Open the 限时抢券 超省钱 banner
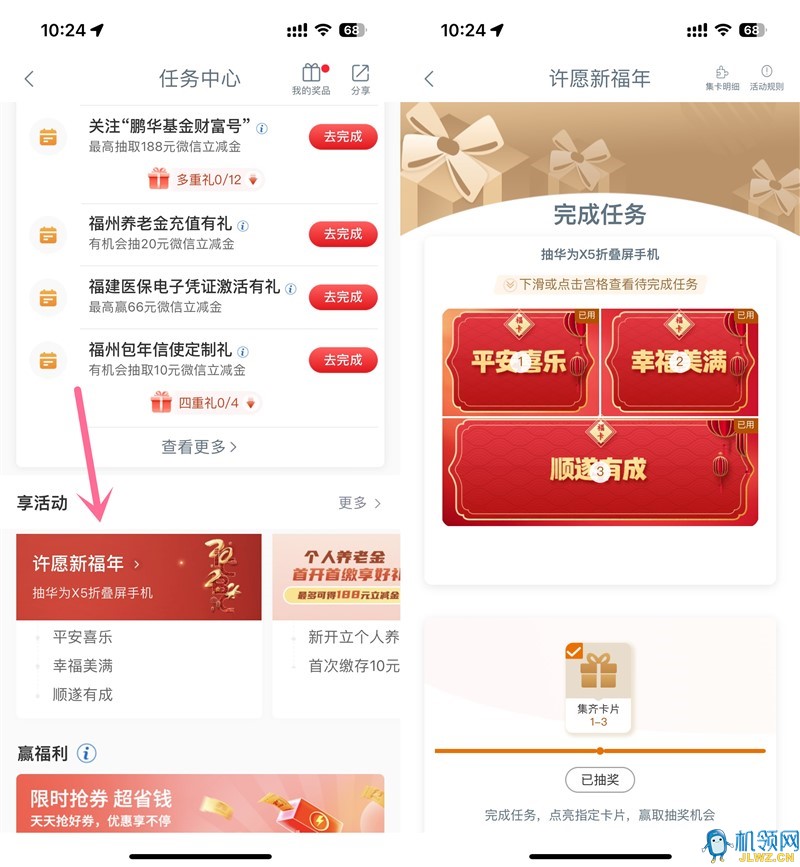This screenshot has height=867, width=800. pyautogui.click(x=200, y=803)
